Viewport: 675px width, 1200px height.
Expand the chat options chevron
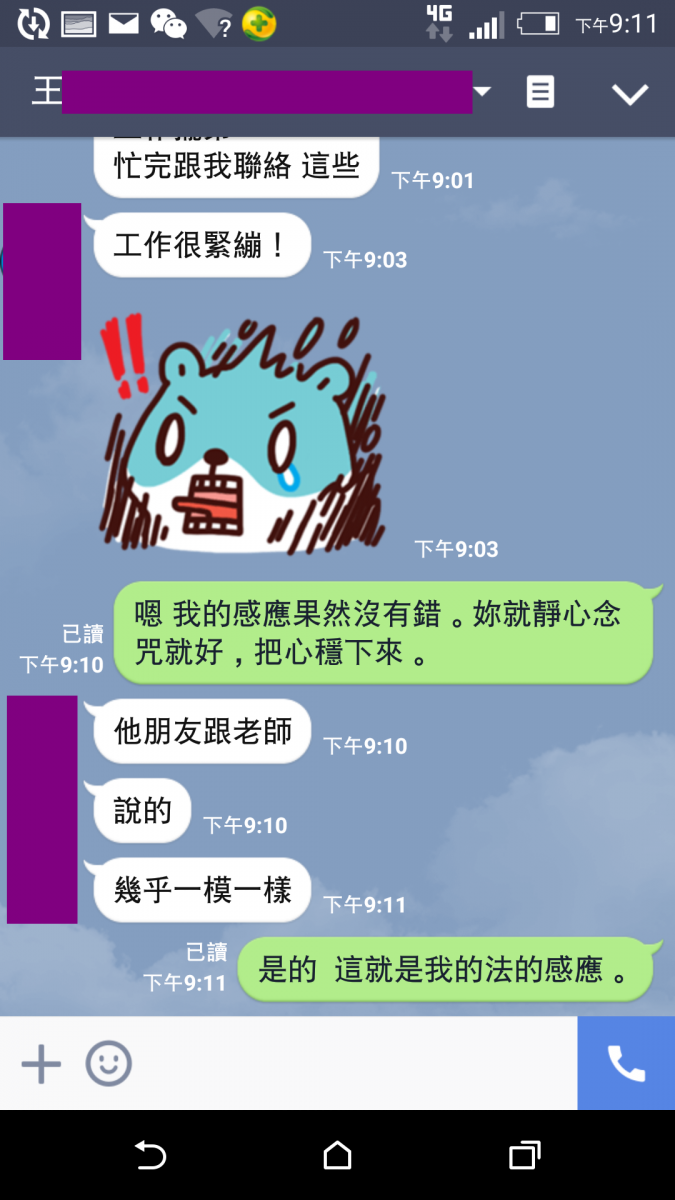[x=630, y=94]
